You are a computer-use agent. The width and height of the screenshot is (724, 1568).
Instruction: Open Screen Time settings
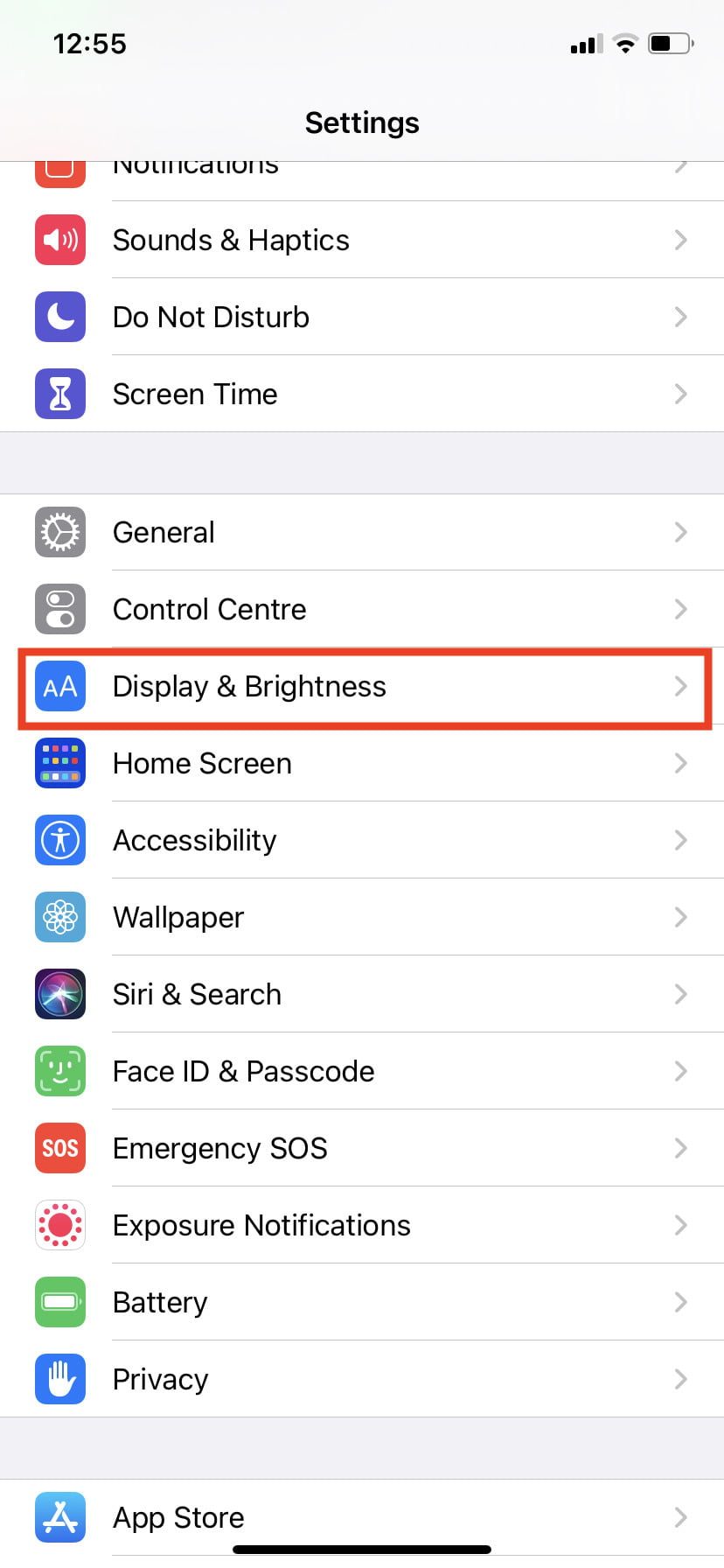(362, 394)
